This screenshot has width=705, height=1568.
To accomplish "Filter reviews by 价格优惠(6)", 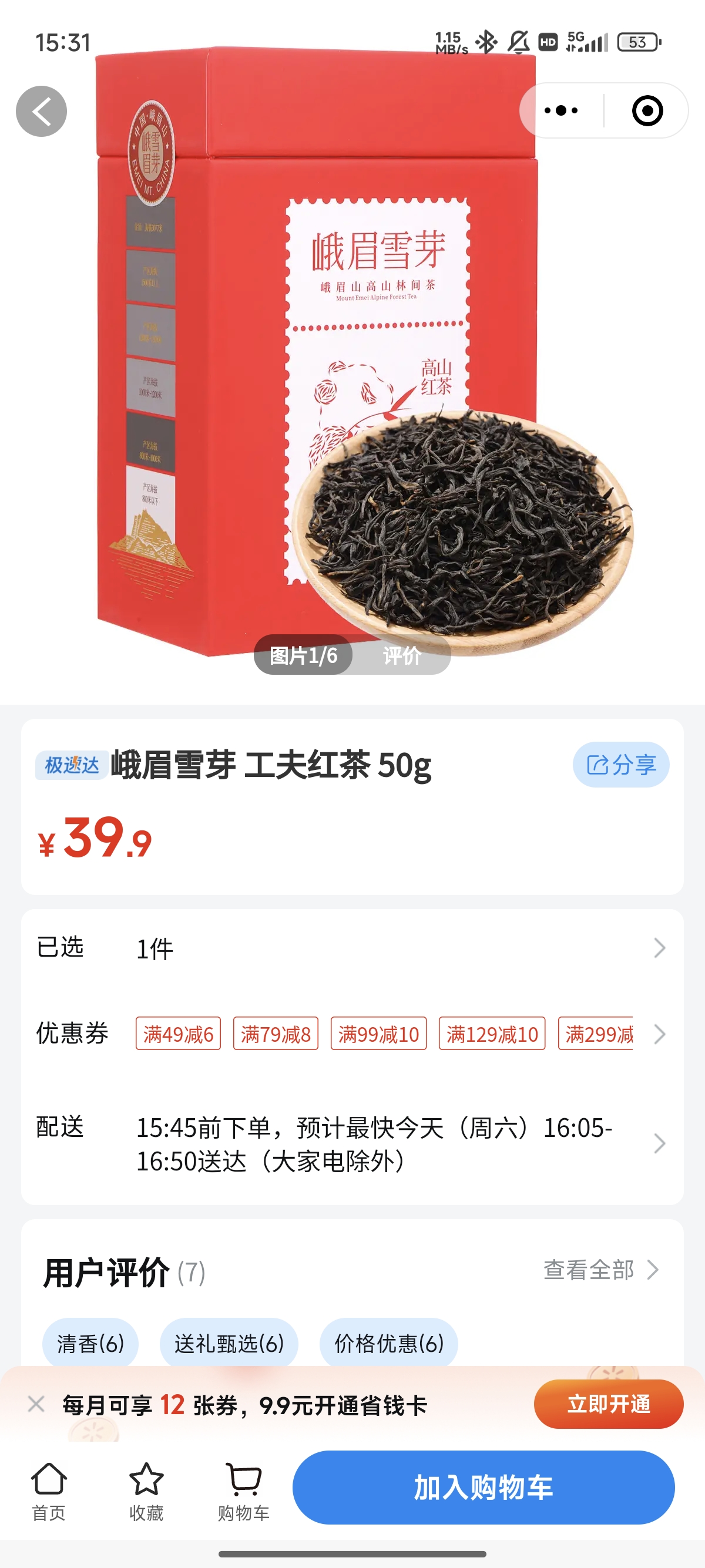I will (388, 1344).
